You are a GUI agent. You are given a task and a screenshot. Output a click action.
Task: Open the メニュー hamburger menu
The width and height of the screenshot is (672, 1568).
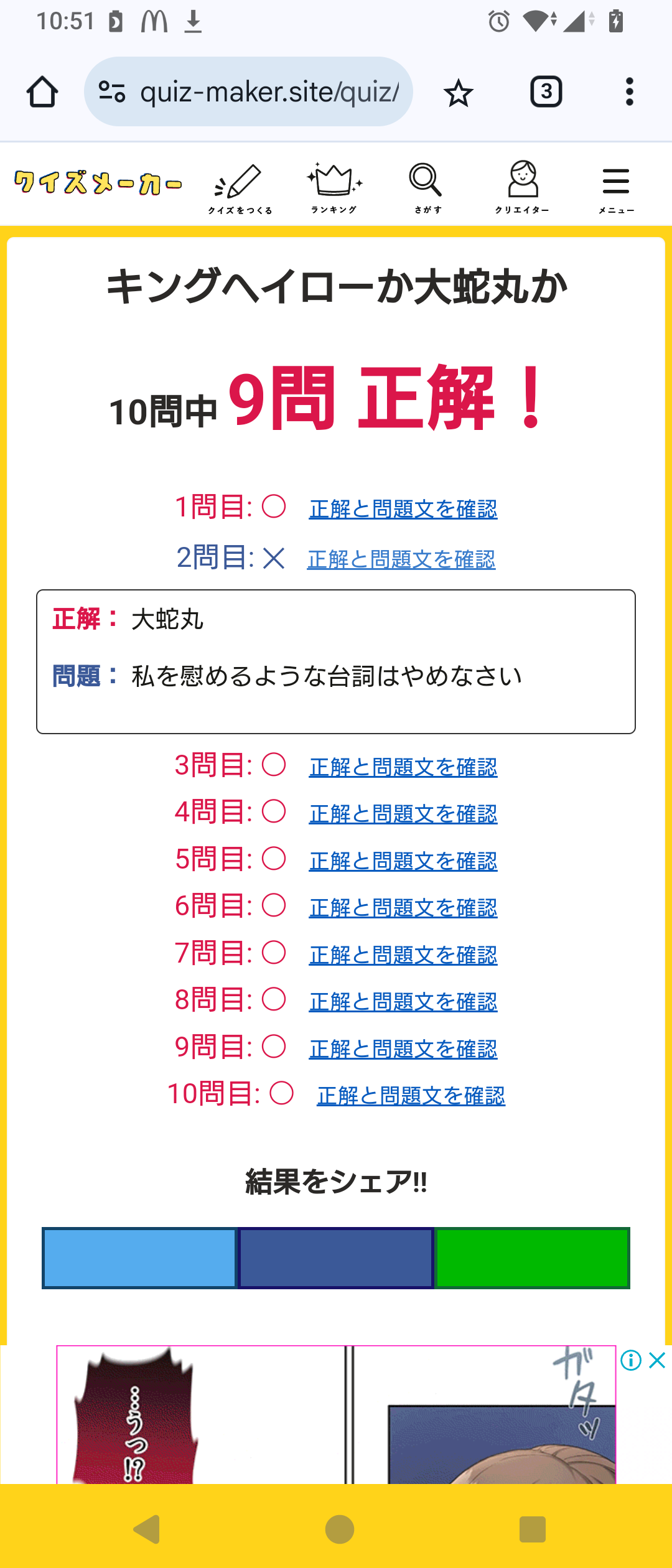point(616,188)
